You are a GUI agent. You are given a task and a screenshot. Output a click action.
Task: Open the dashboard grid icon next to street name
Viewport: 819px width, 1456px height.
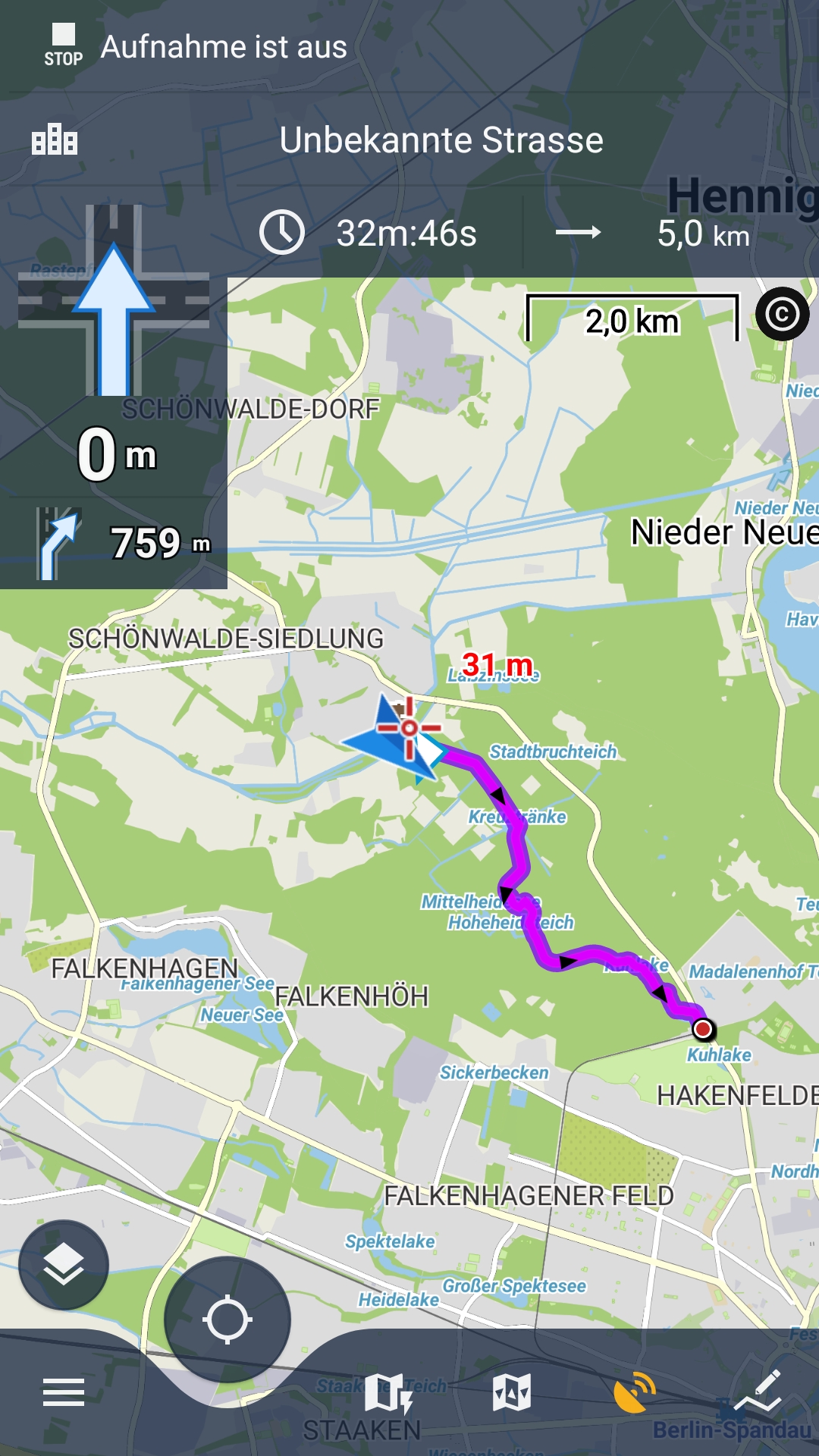point(55,140)
